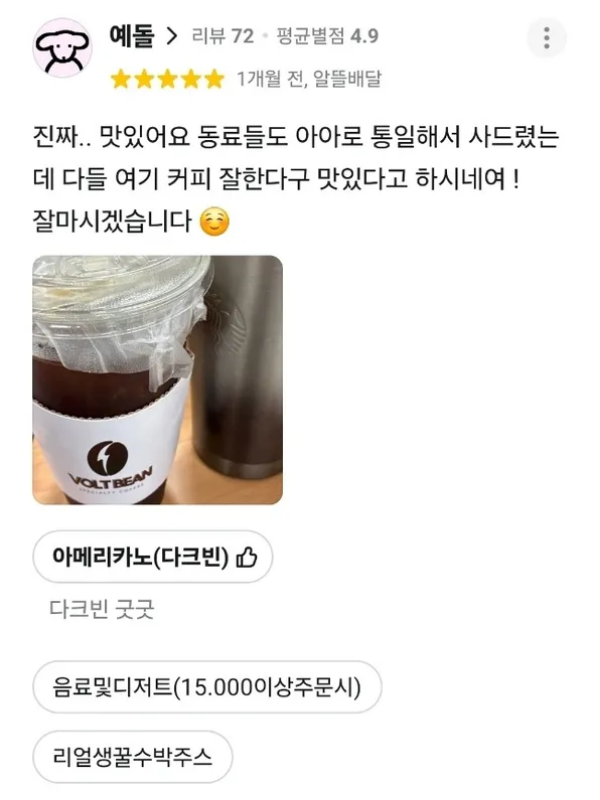
Task: Select the 음료및디저트(15.000이상주문시) chip
Action: pos(207,687)
